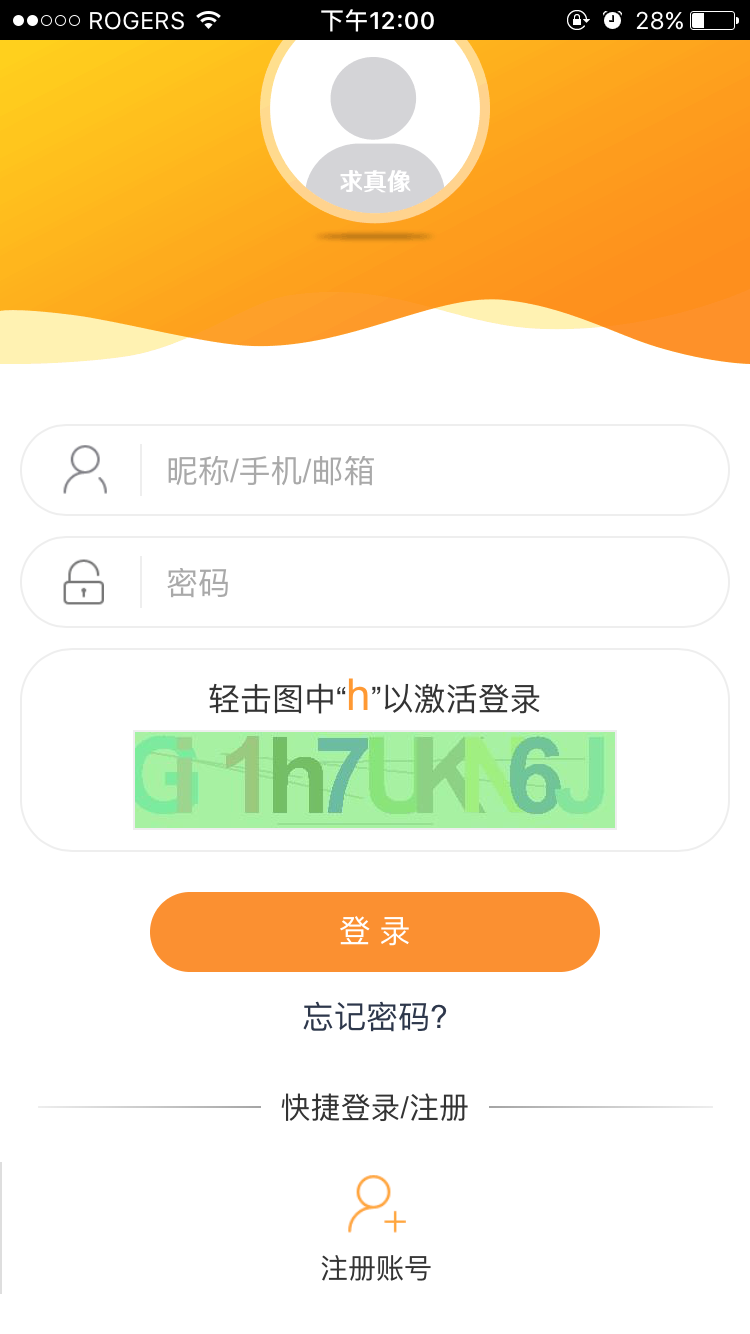Register a new account via 注册账号
750x1334 pixels.
point(375,1230)
